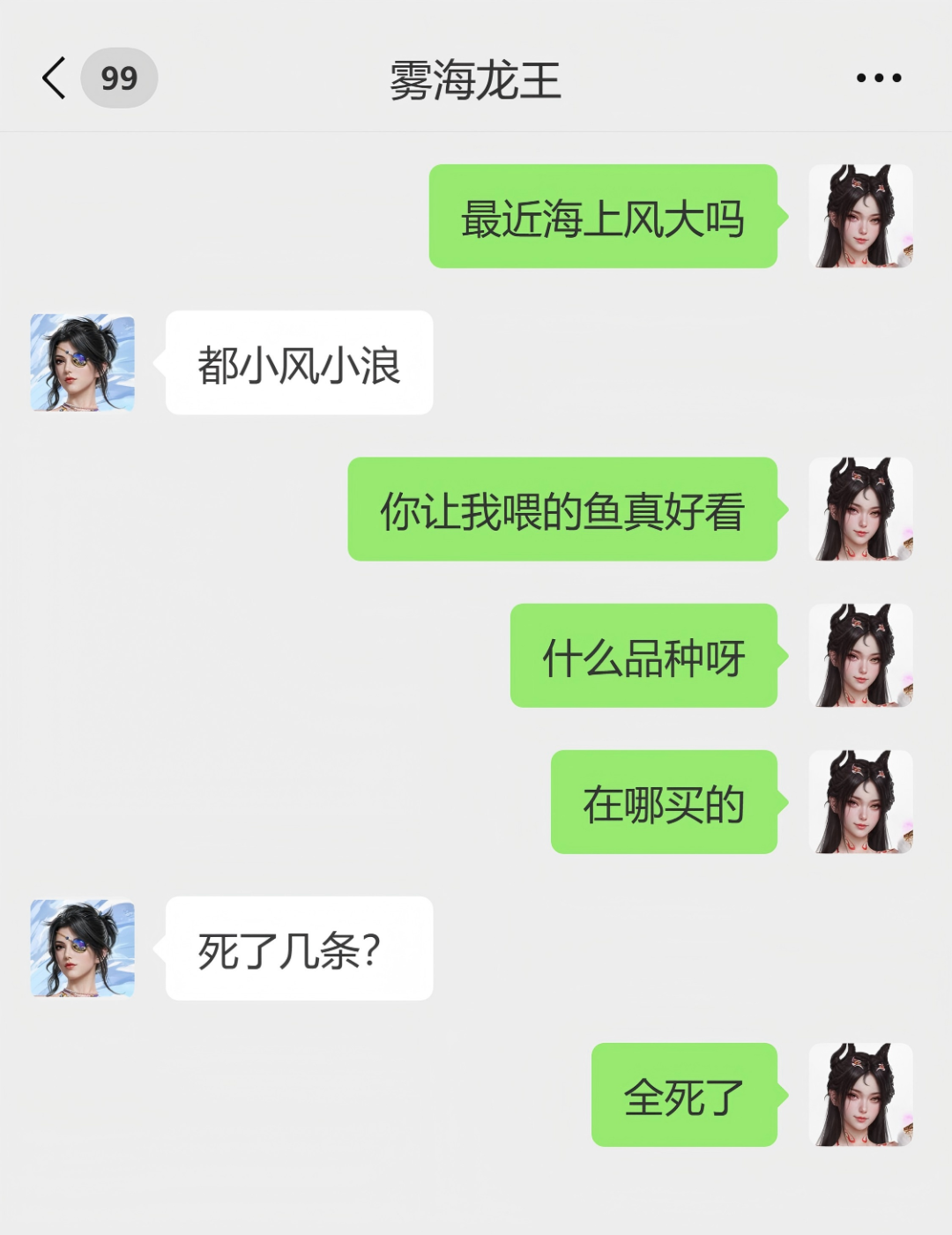The height and width of the screenshot is (1235, 952).
Task: Tap the avatar next to 最近海上风大吗
Action: click(860, 216)
